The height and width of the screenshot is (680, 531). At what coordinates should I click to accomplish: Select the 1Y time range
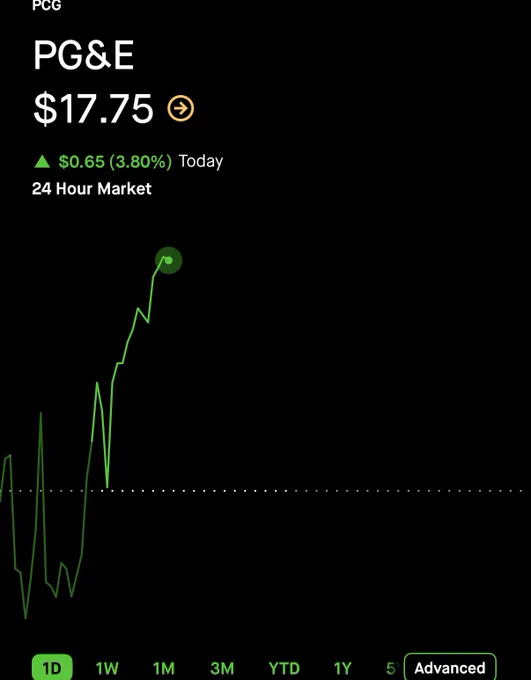342,668
